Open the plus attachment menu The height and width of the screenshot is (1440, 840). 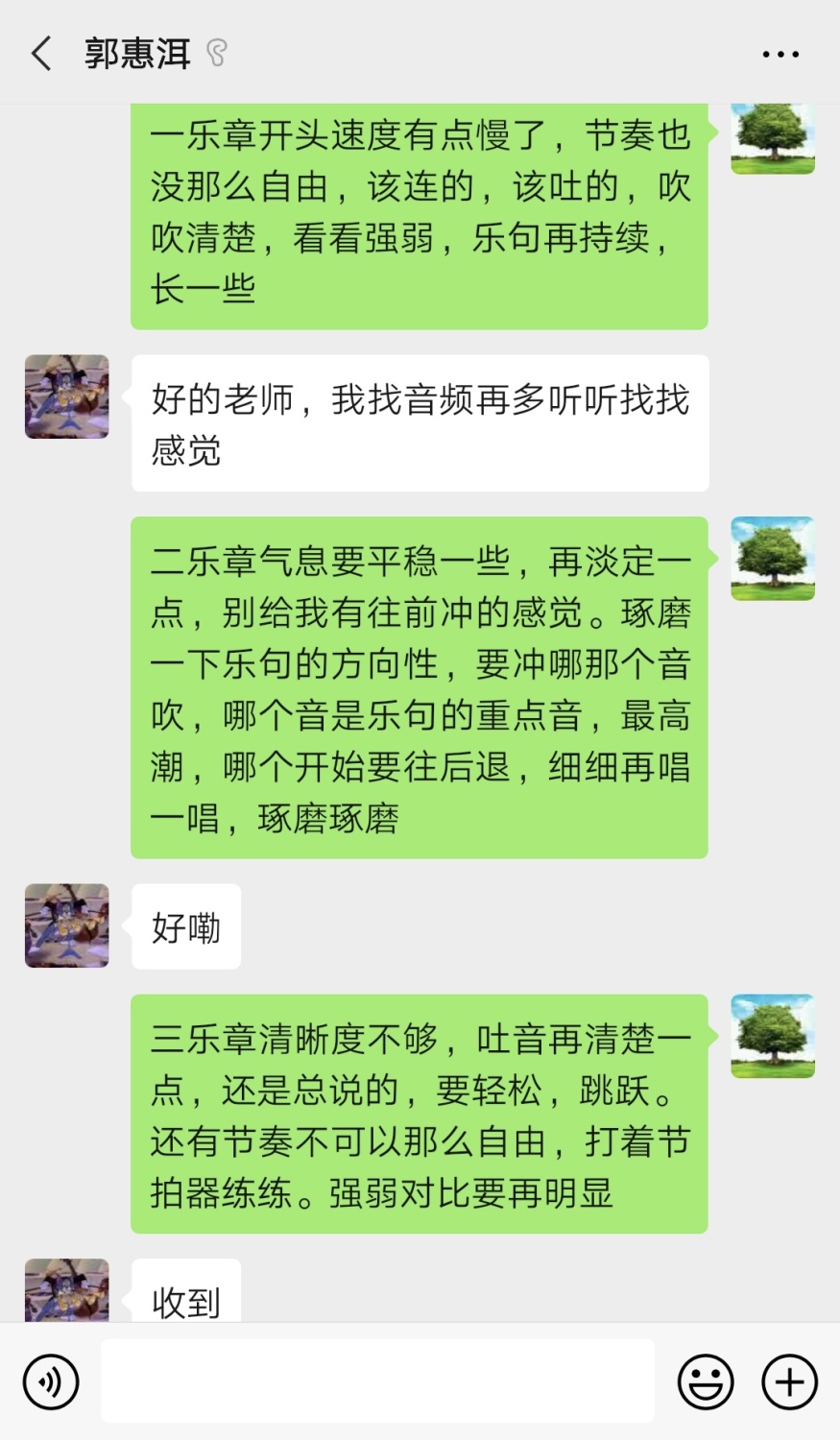(789, 1382)
